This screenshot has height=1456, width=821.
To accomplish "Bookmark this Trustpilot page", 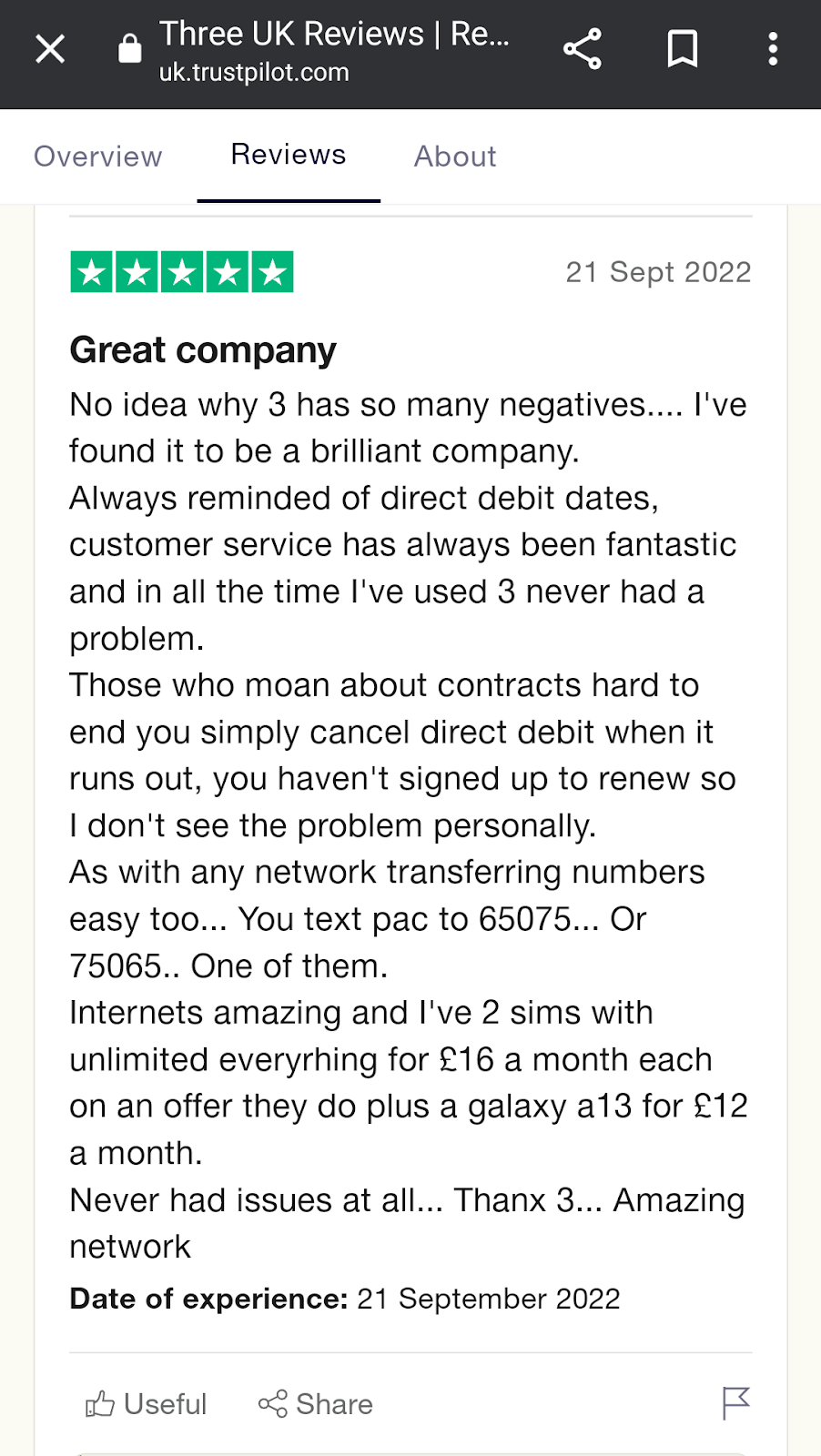I will click(683, 49).
